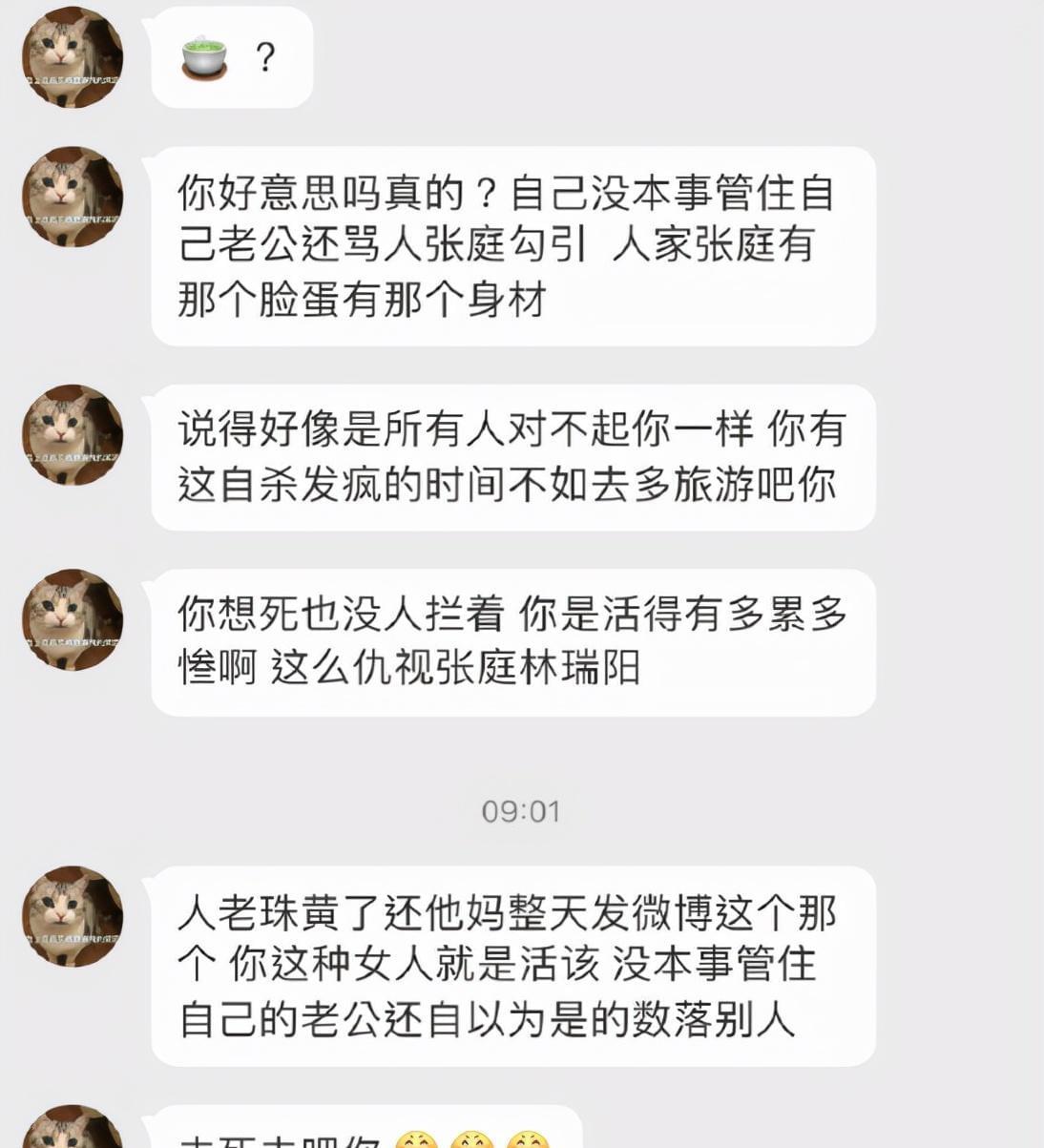Open the profile picture beside the "说得好像是所有人" message

click(73, 434)
